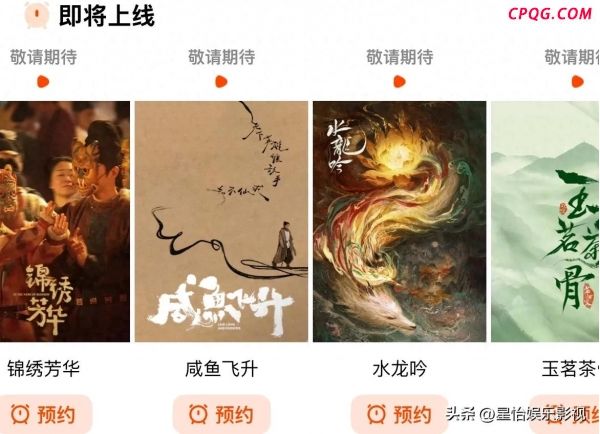Viewport: 600px width, 434px height.
Task: Book a reminder for 水龙吟
Action: pyautogui.click(x=398, y=414)
